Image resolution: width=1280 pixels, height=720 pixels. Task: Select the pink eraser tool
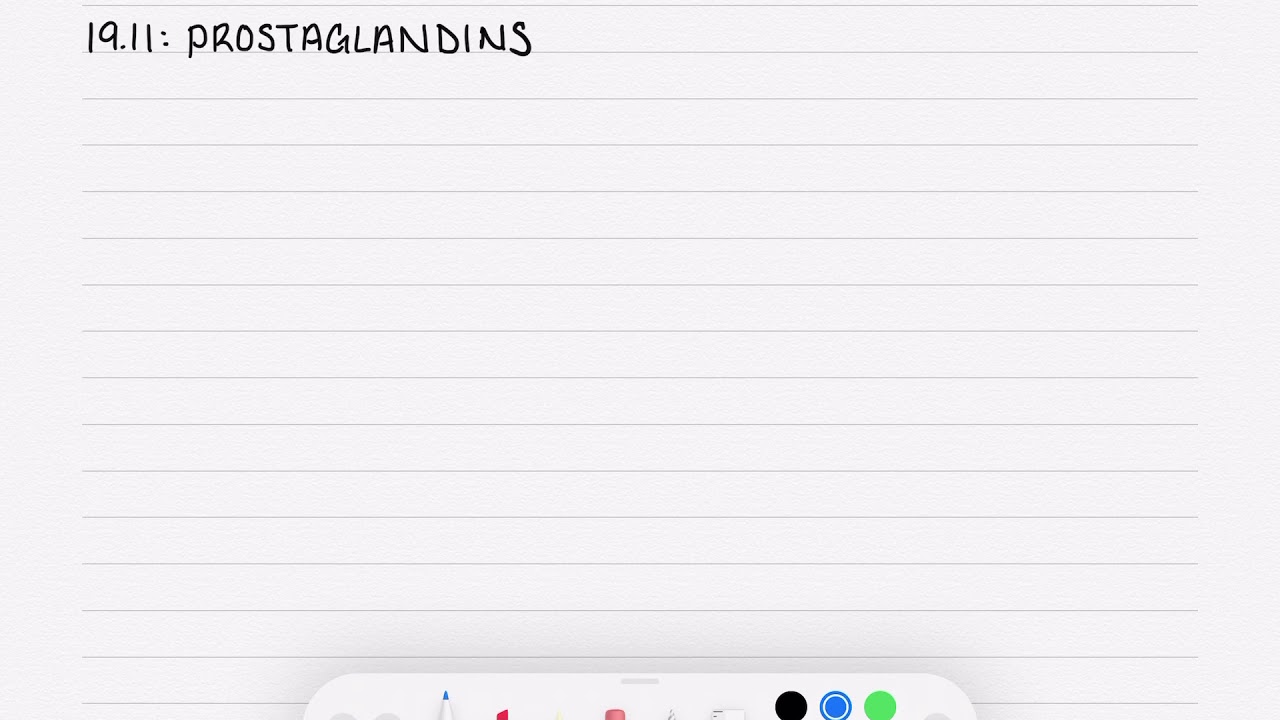click(614, 713)
